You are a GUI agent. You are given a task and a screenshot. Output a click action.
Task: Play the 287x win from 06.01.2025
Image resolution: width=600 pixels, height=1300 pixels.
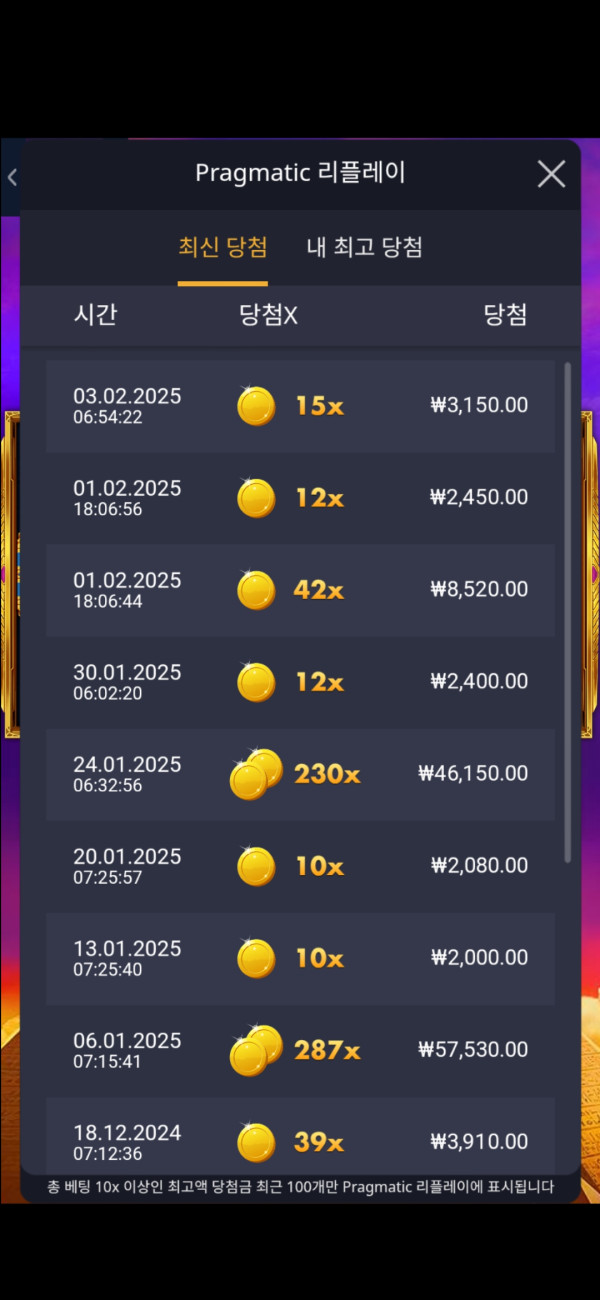(300, 1050)
